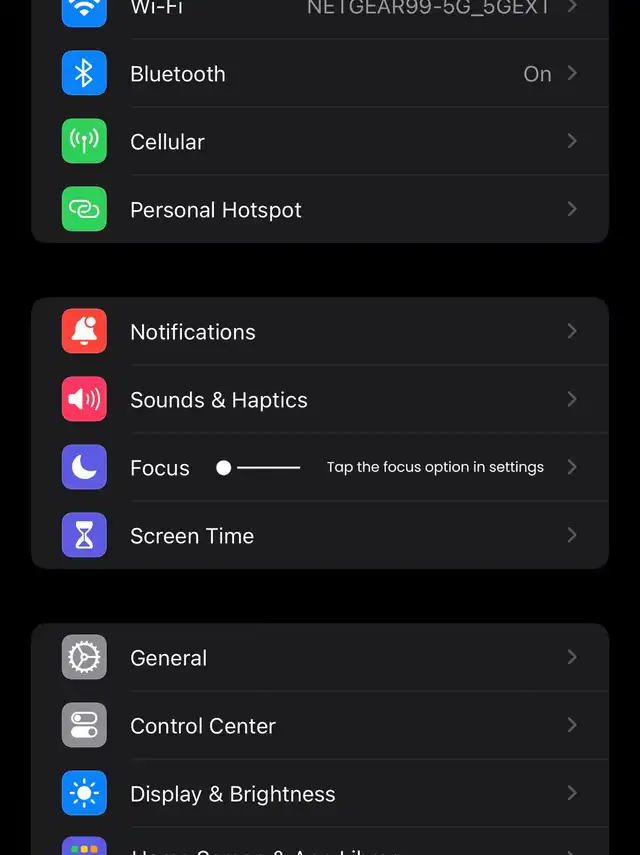
Task: Open the Bluetooth settings row
Action: [320, 74]
